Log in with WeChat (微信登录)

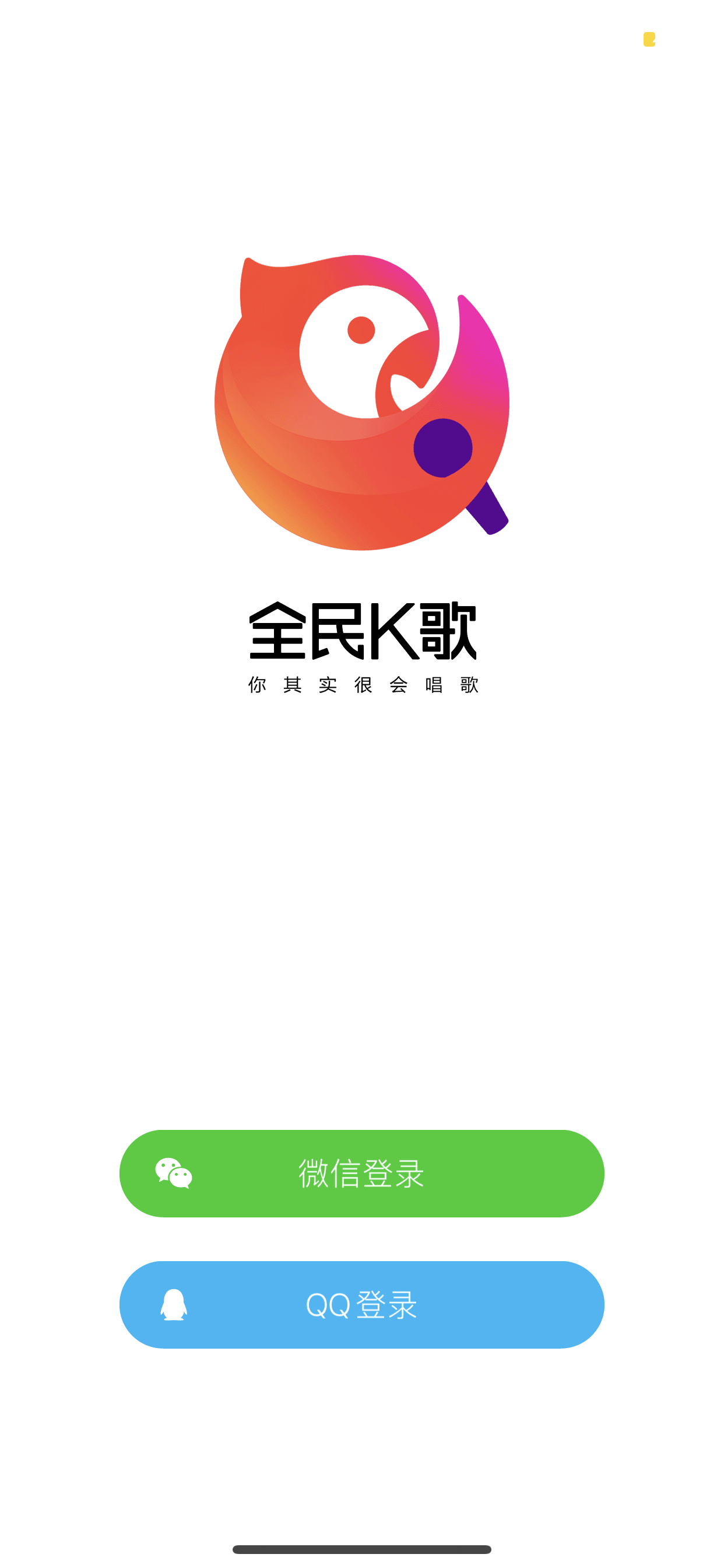coord(361,1173)
